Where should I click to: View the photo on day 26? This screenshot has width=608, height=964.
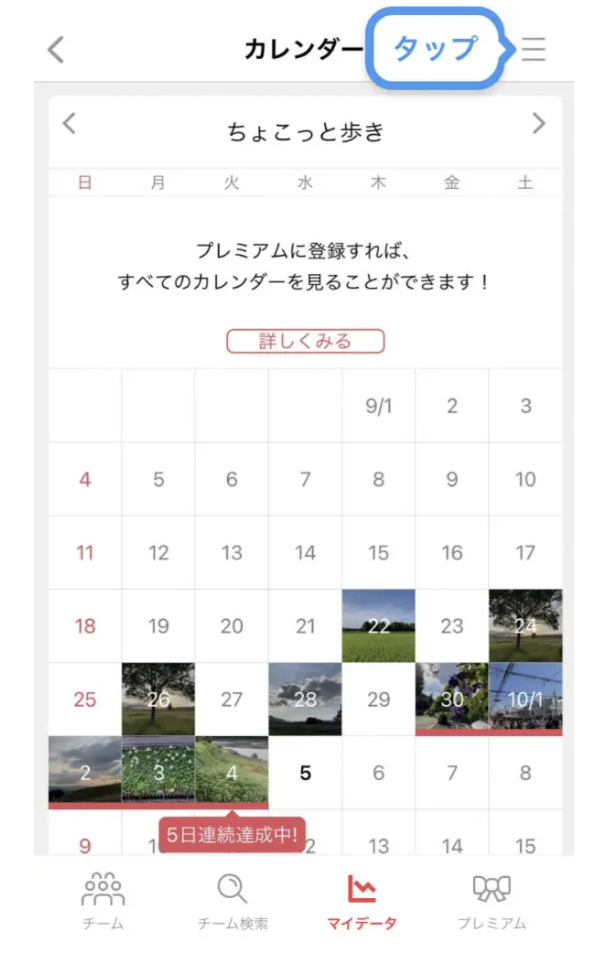coord(158,698)
